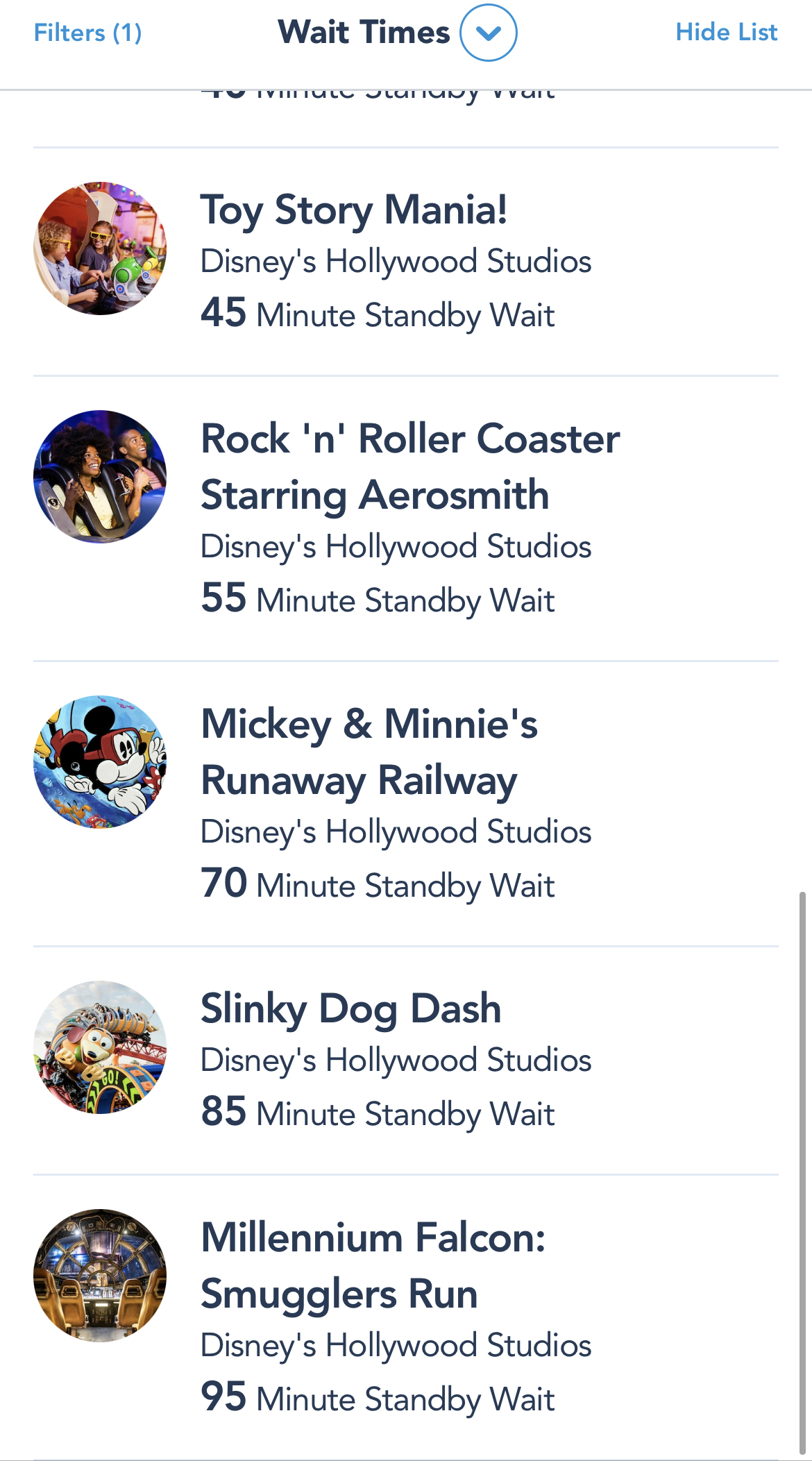Open Toy Story Mania! details

tap(353, 210)
